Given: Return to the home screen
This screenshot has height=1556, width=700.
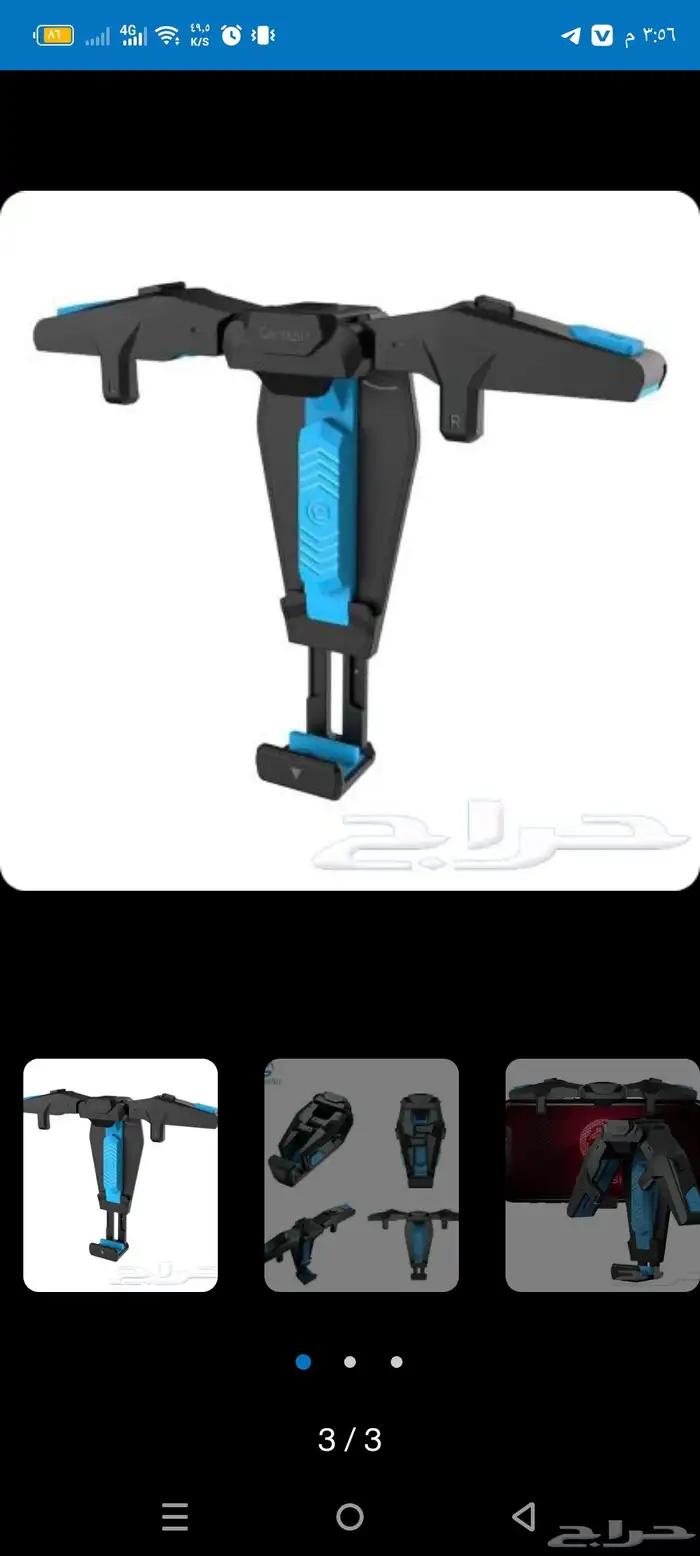Looking at the screenshot, I should tap(350, 1517).
